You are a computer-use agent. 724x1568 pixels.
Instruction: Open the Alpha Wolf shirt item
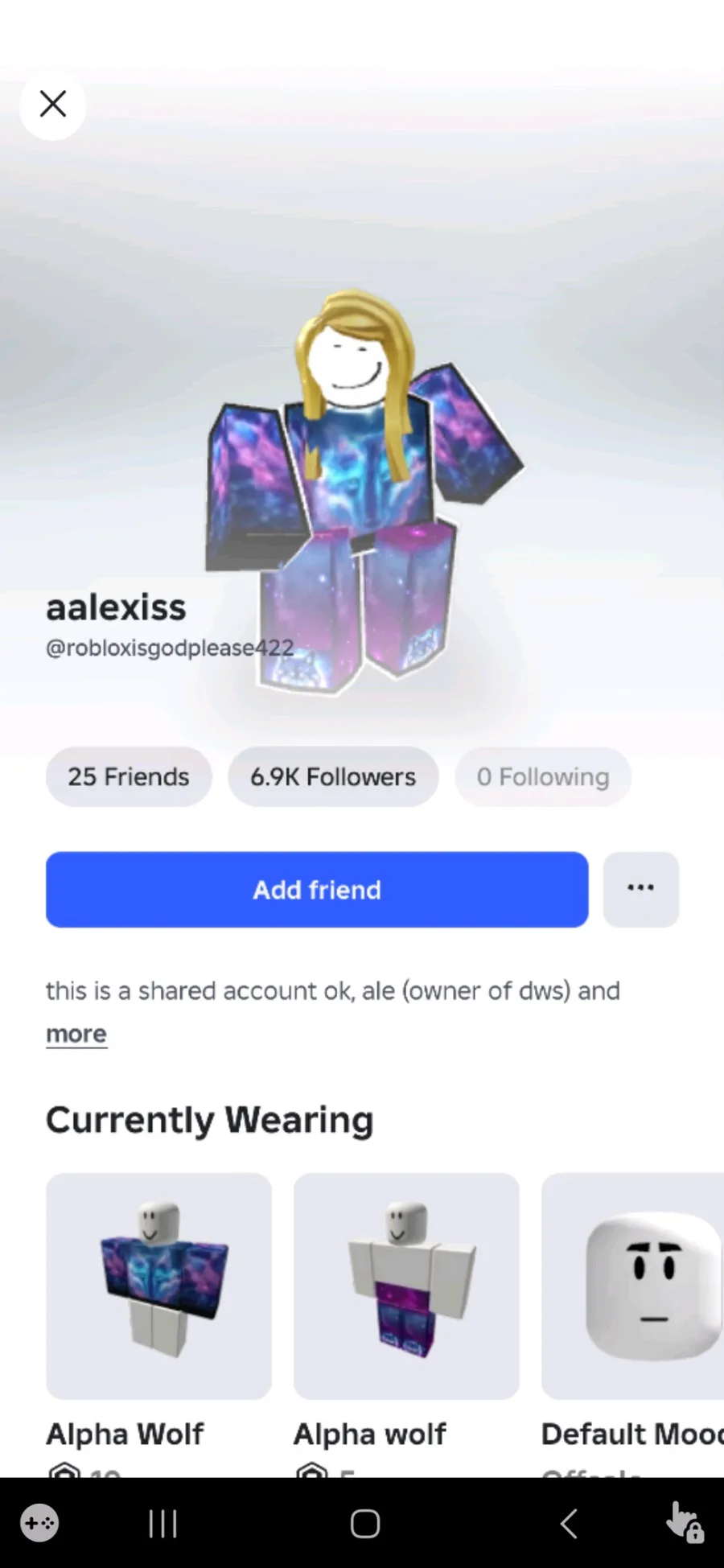pyautogui.click(x=158, y=1286)
